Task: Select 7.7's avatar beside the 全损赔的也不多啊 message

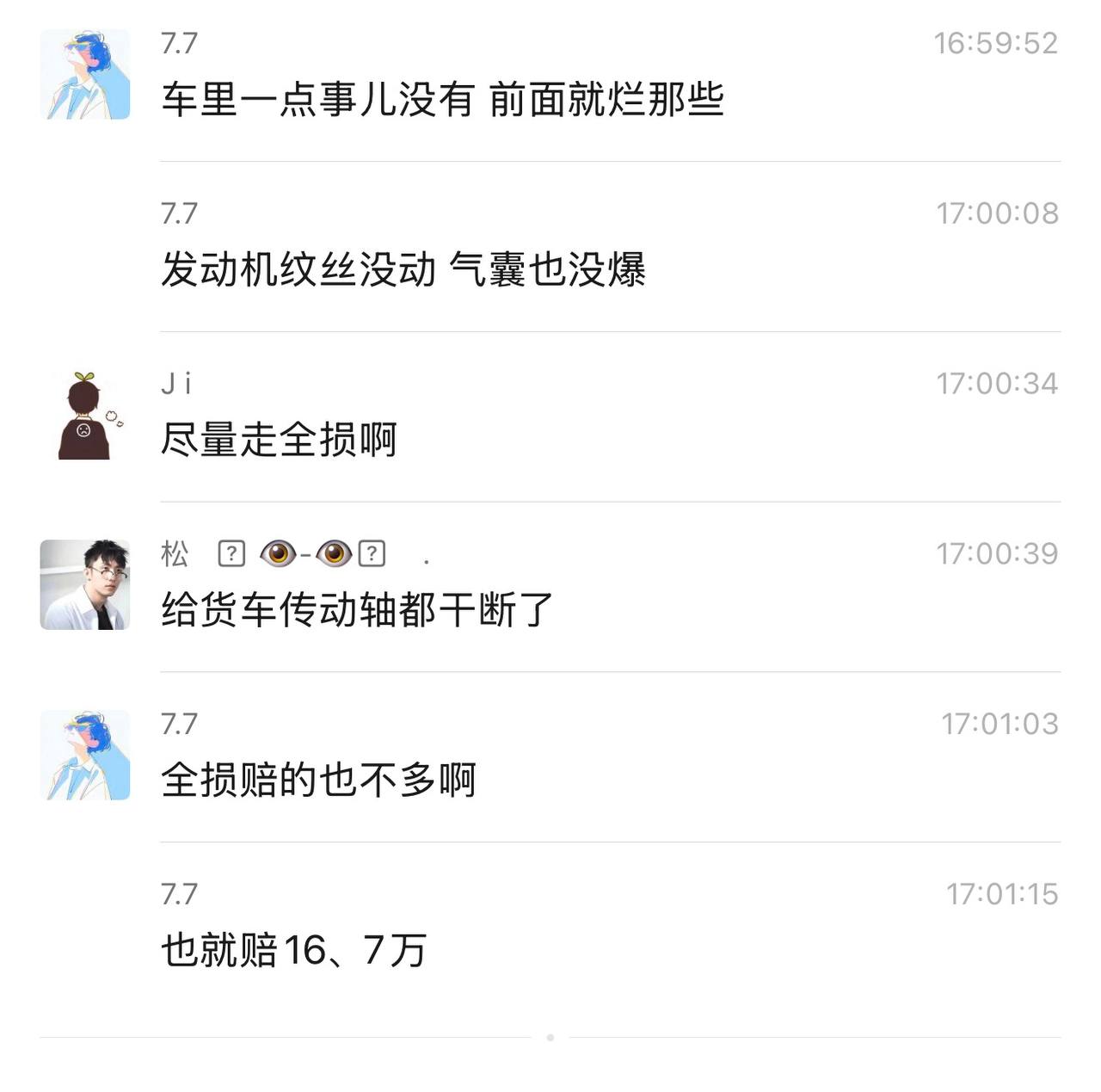Action: [x=85, y=755]
